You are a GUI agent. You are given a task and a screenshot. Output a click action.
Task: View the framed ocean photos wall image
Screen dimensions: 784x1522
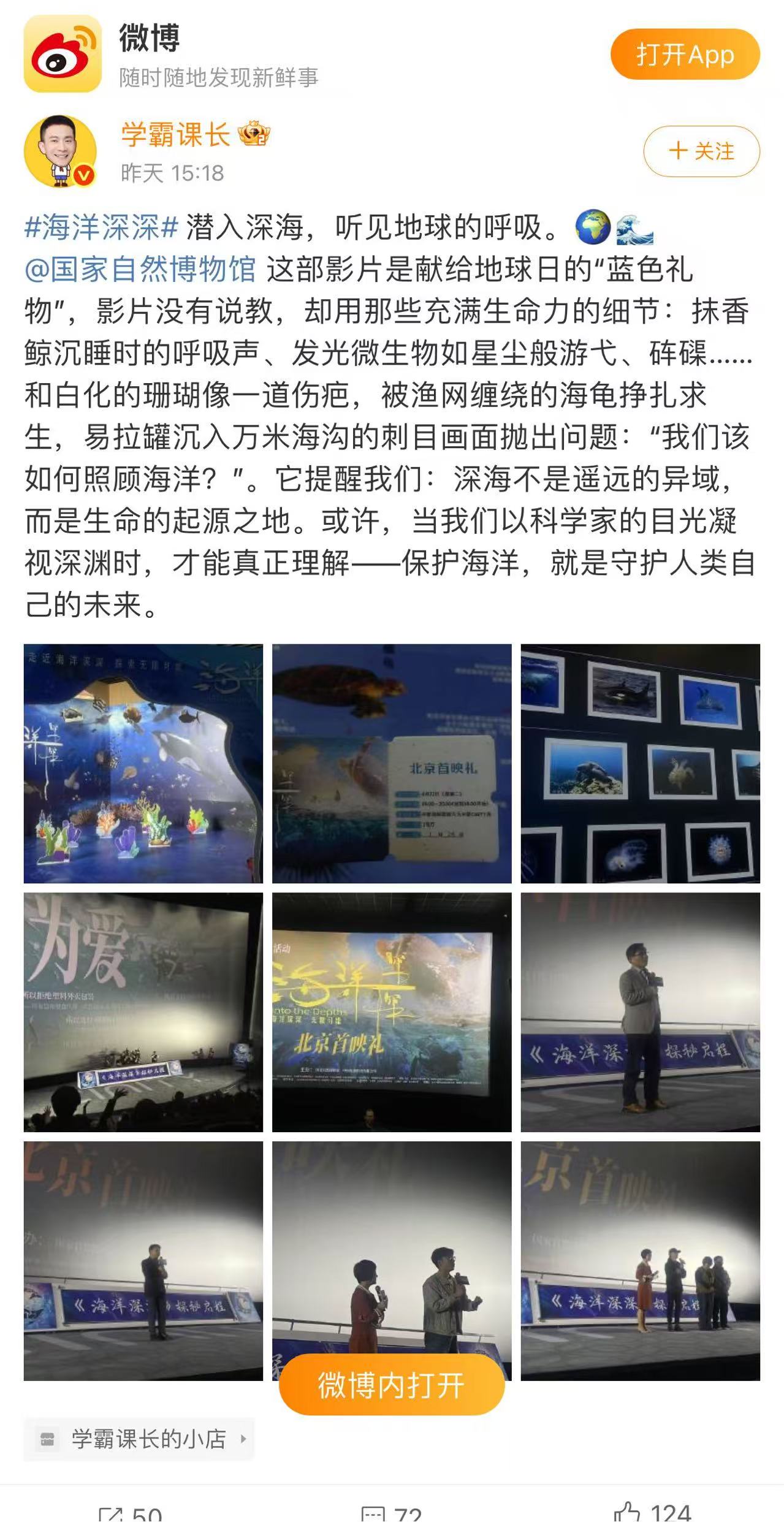point(640,763)
